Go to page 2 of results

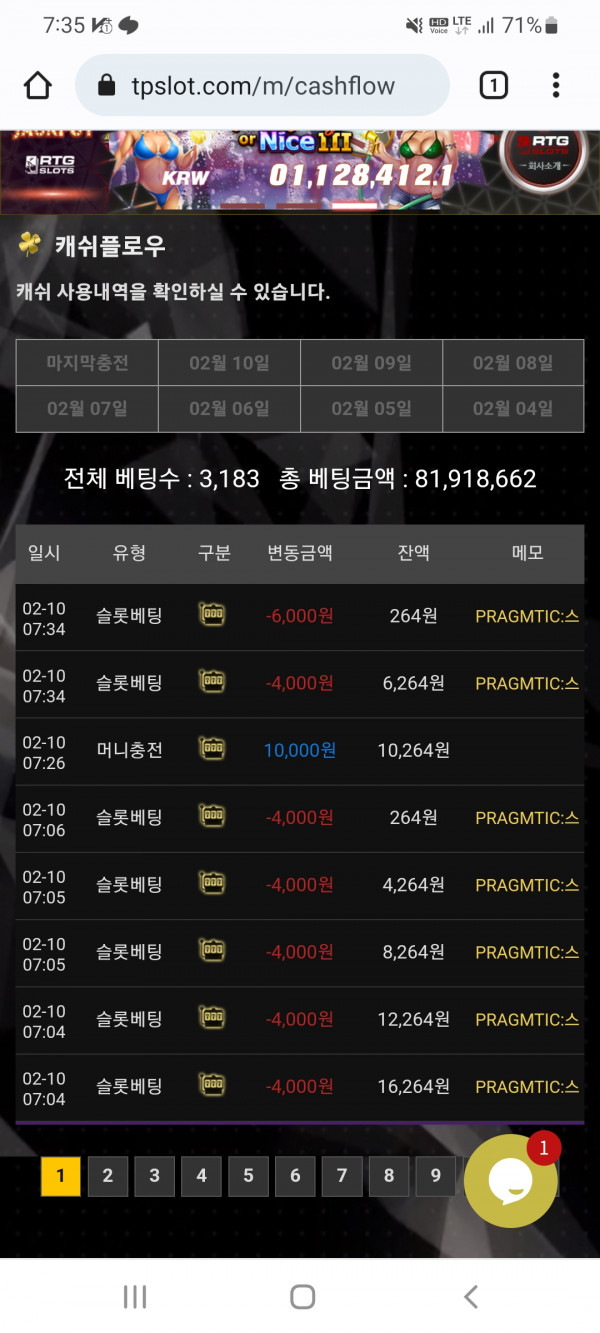[107, 1176]
